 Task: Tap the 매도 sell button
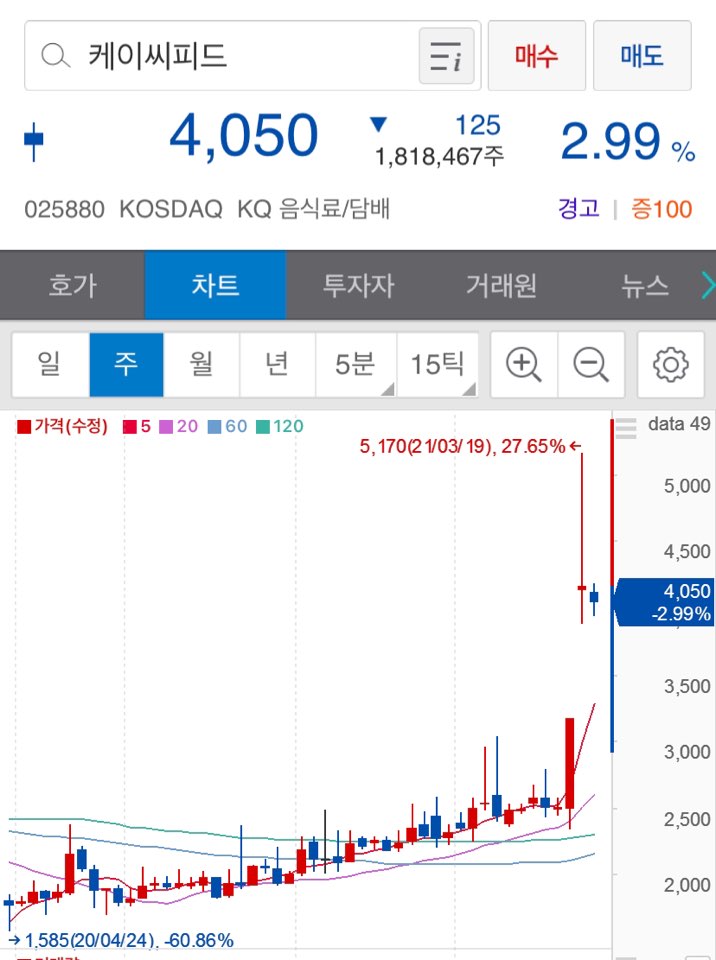coord(642,56)
